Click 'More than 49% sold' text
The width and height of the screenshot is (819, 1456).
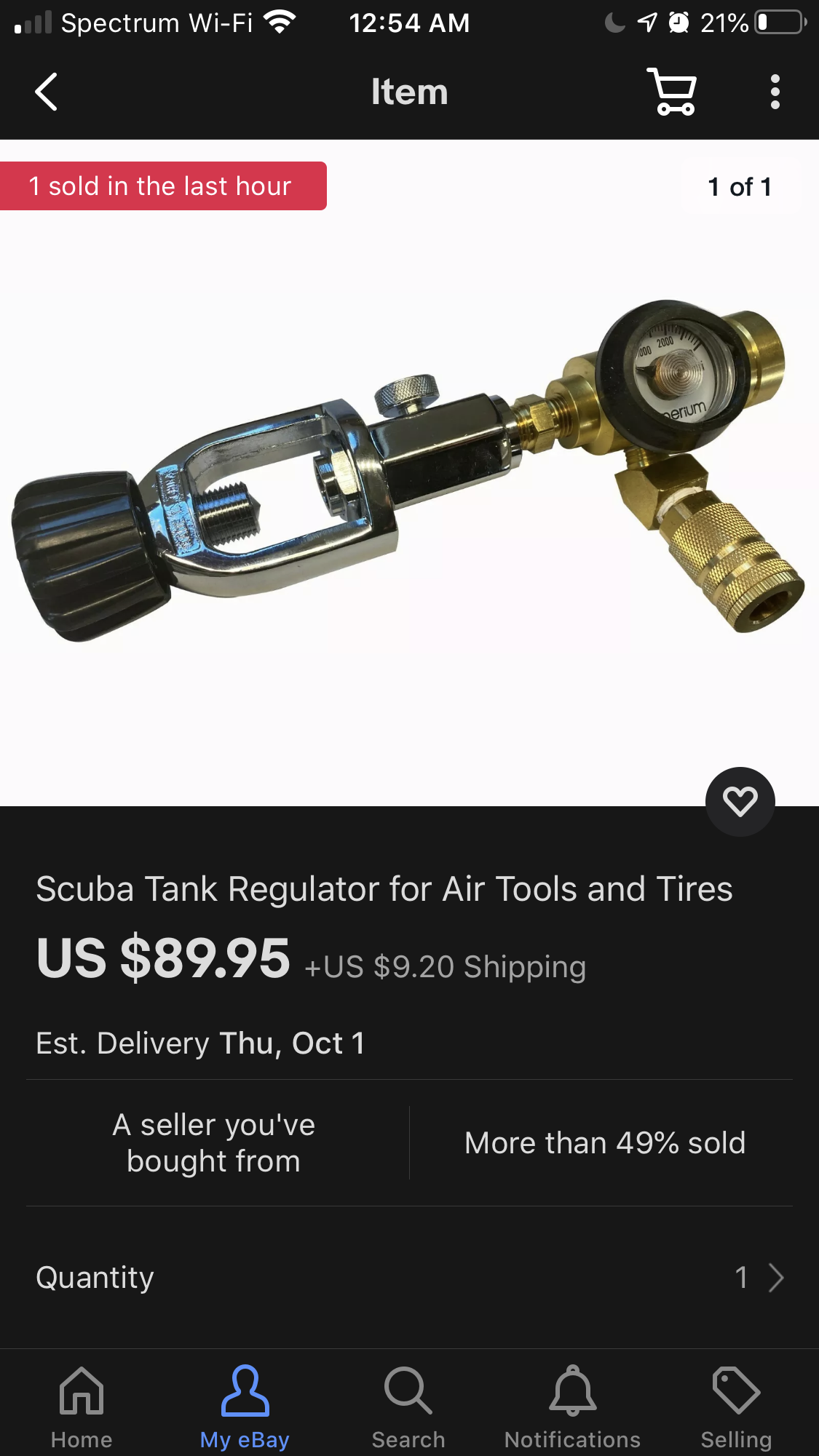604,1142
